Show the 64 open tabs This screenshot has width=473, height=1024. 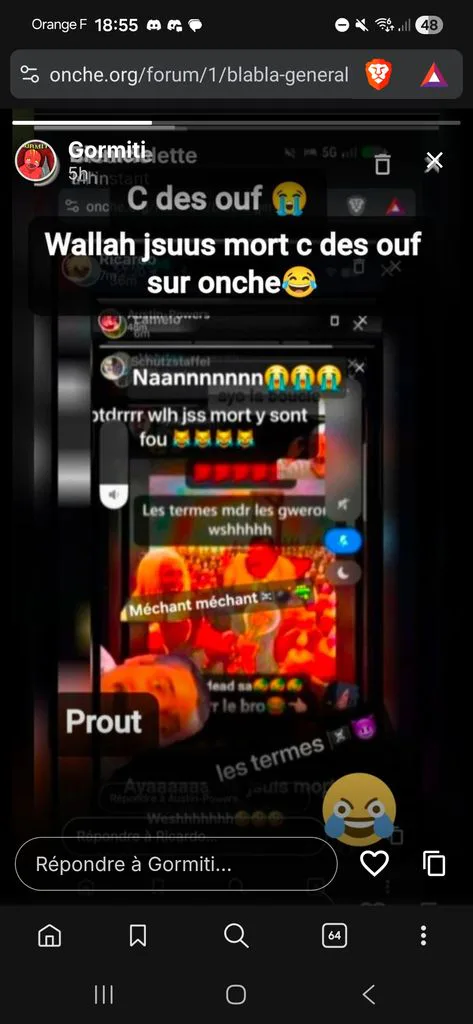point(334,935)
